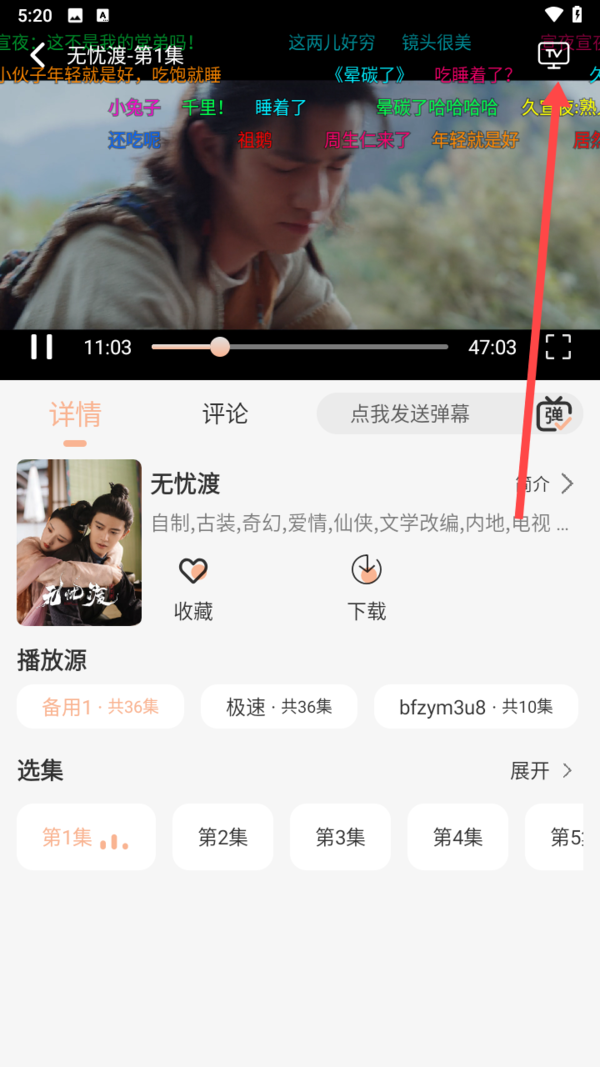The height and width of the screenshot is (1067, 600).
Task: Add 无忧渡 to 收藏 favorites
Action: (x=193, y=588)
